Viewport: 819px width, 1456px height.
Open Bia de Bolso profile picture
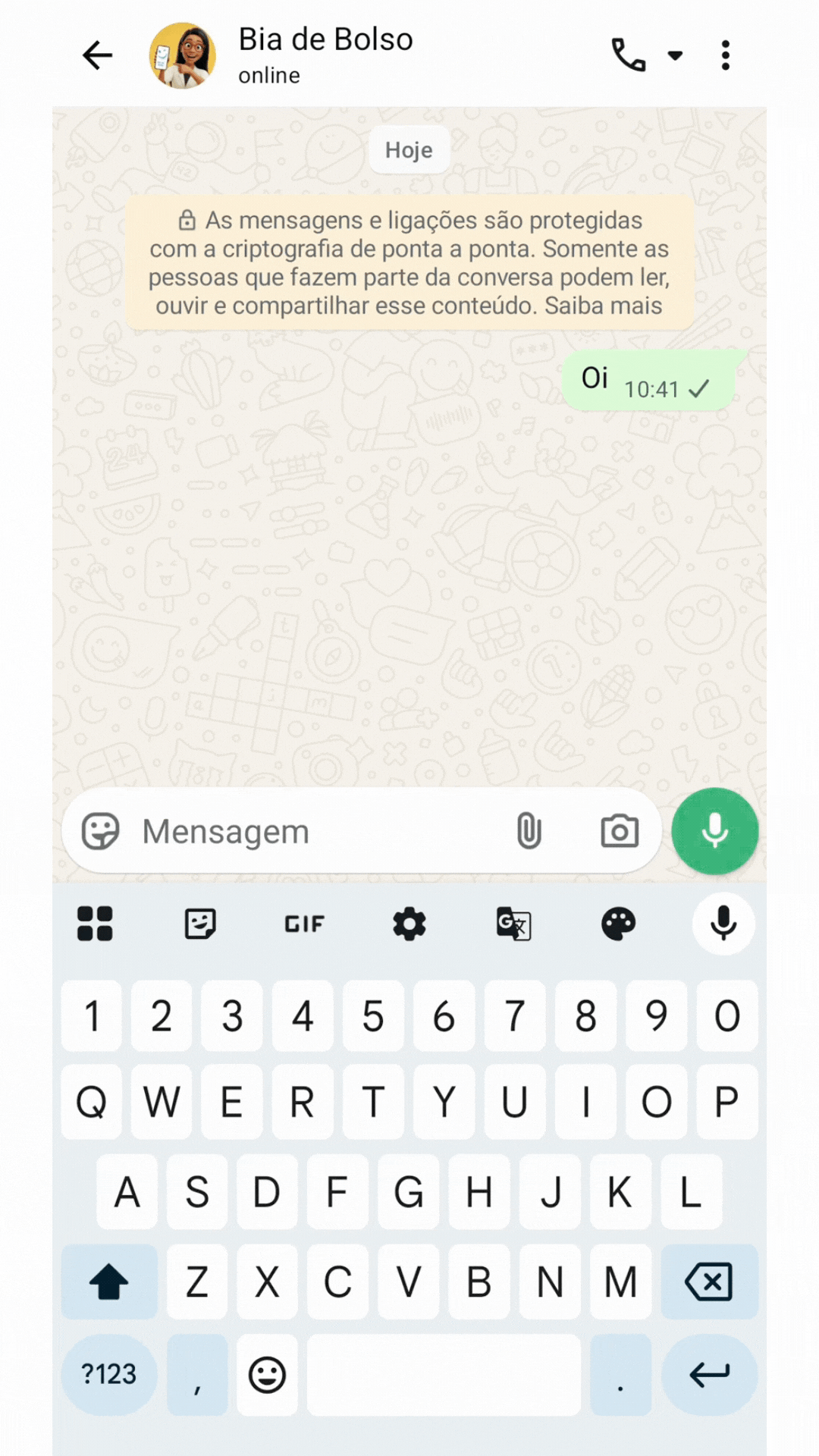coord(183,55)
